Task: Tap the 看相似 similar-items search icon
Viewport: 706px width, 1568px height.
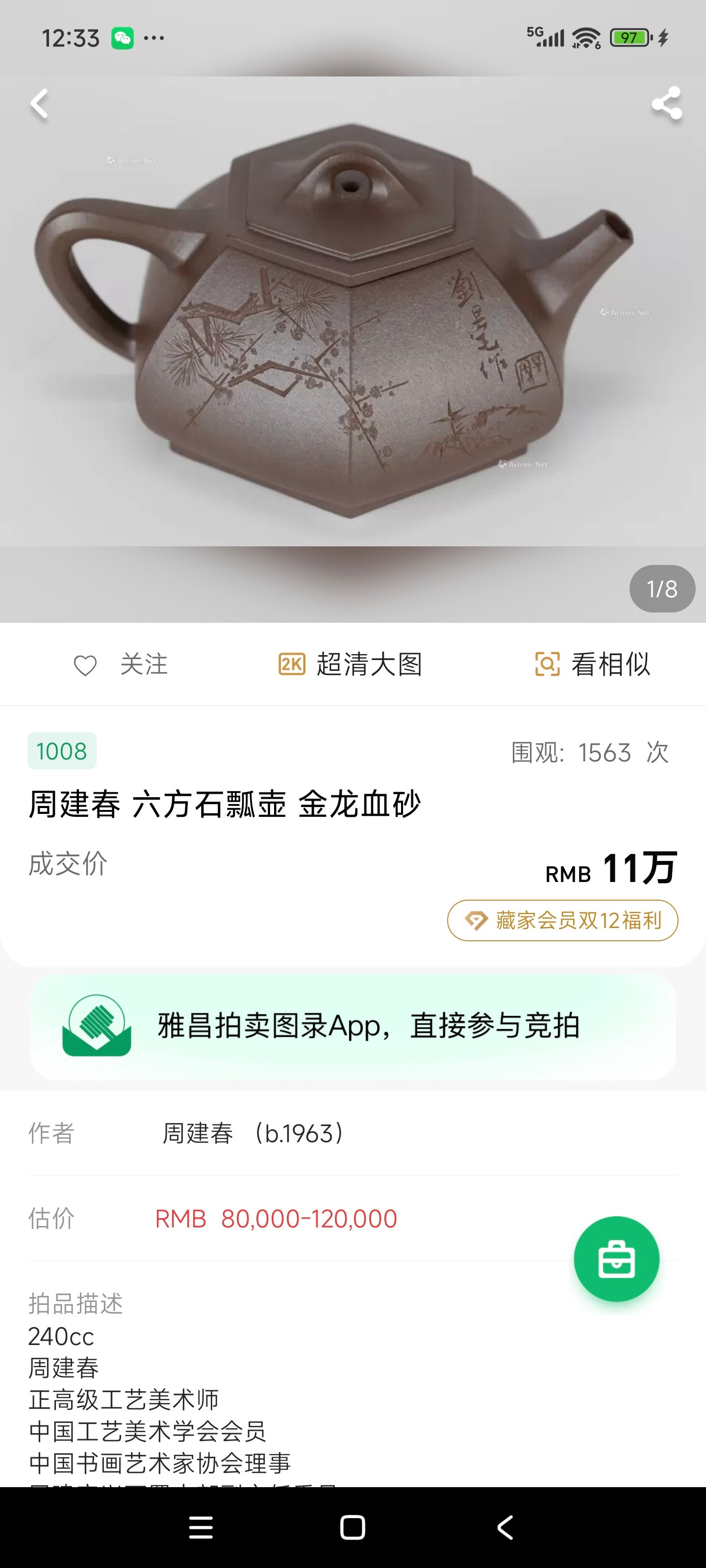Action: click(x=547, y=665)
